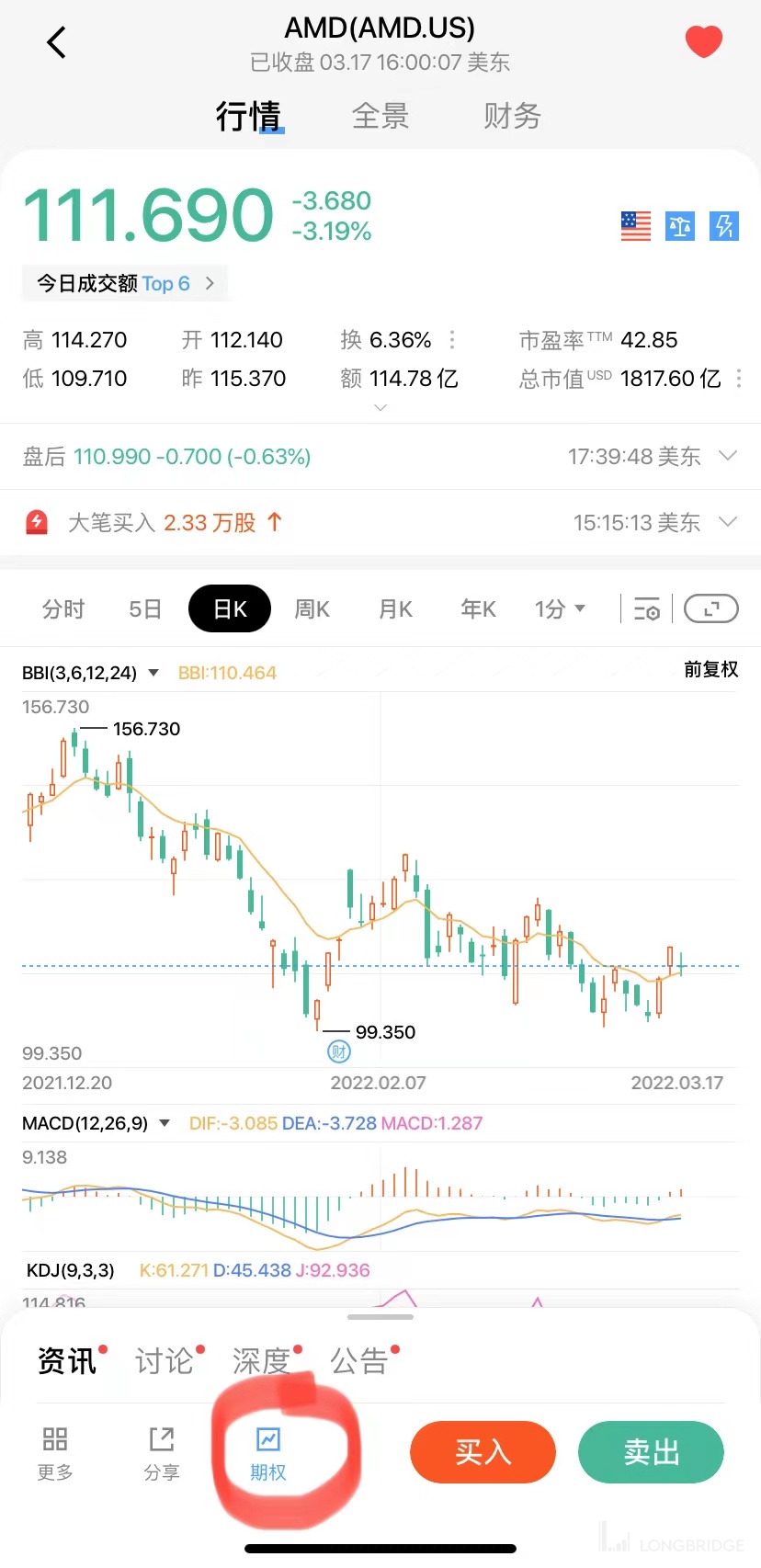Image resolution: width=761 pixels, height=1568 pixels.
Task: Open the 1分 minute-interval dropdown
Action: [560, 608]
